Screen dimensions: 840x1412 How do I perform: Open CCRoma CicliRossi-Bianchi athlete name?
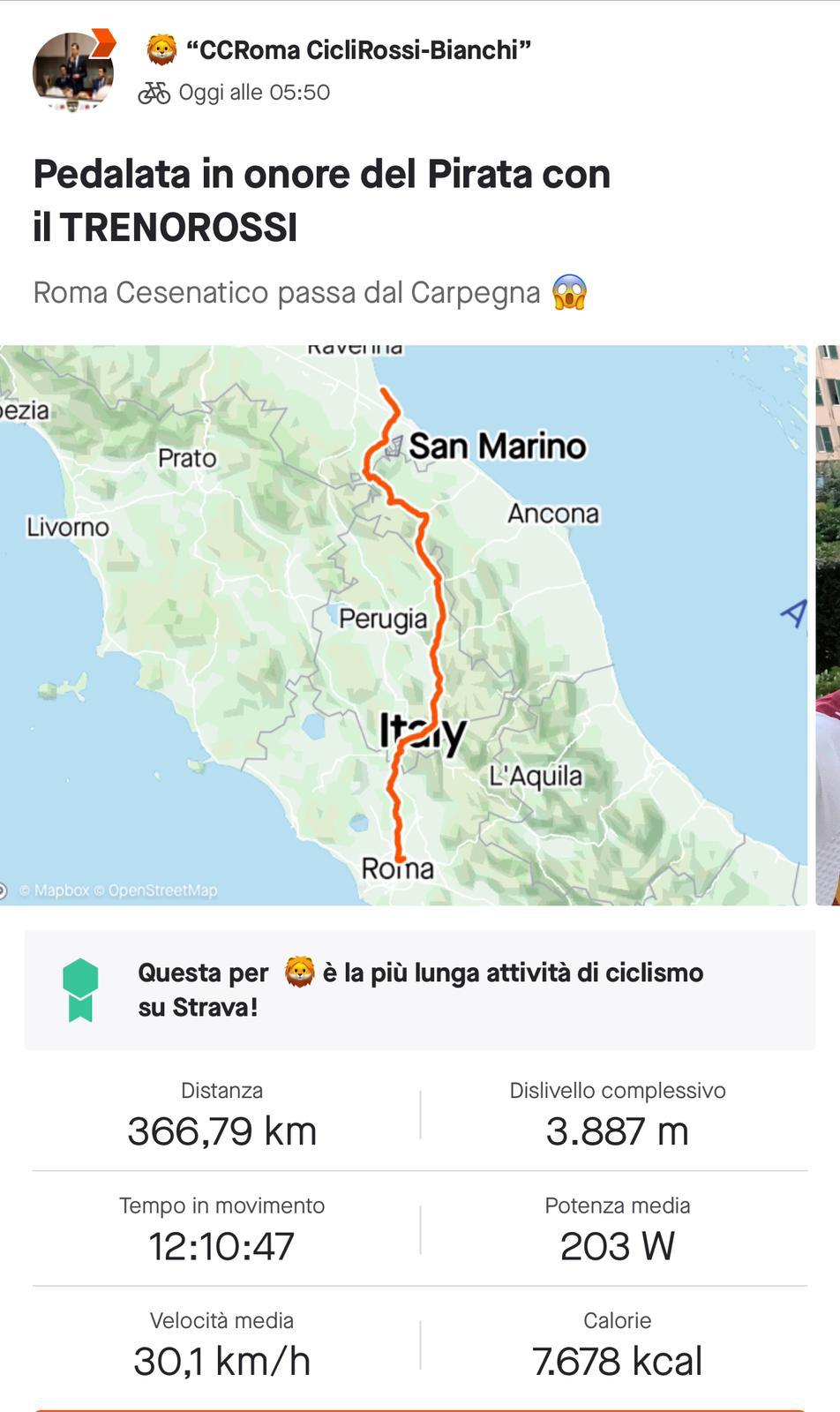point(339,50)
